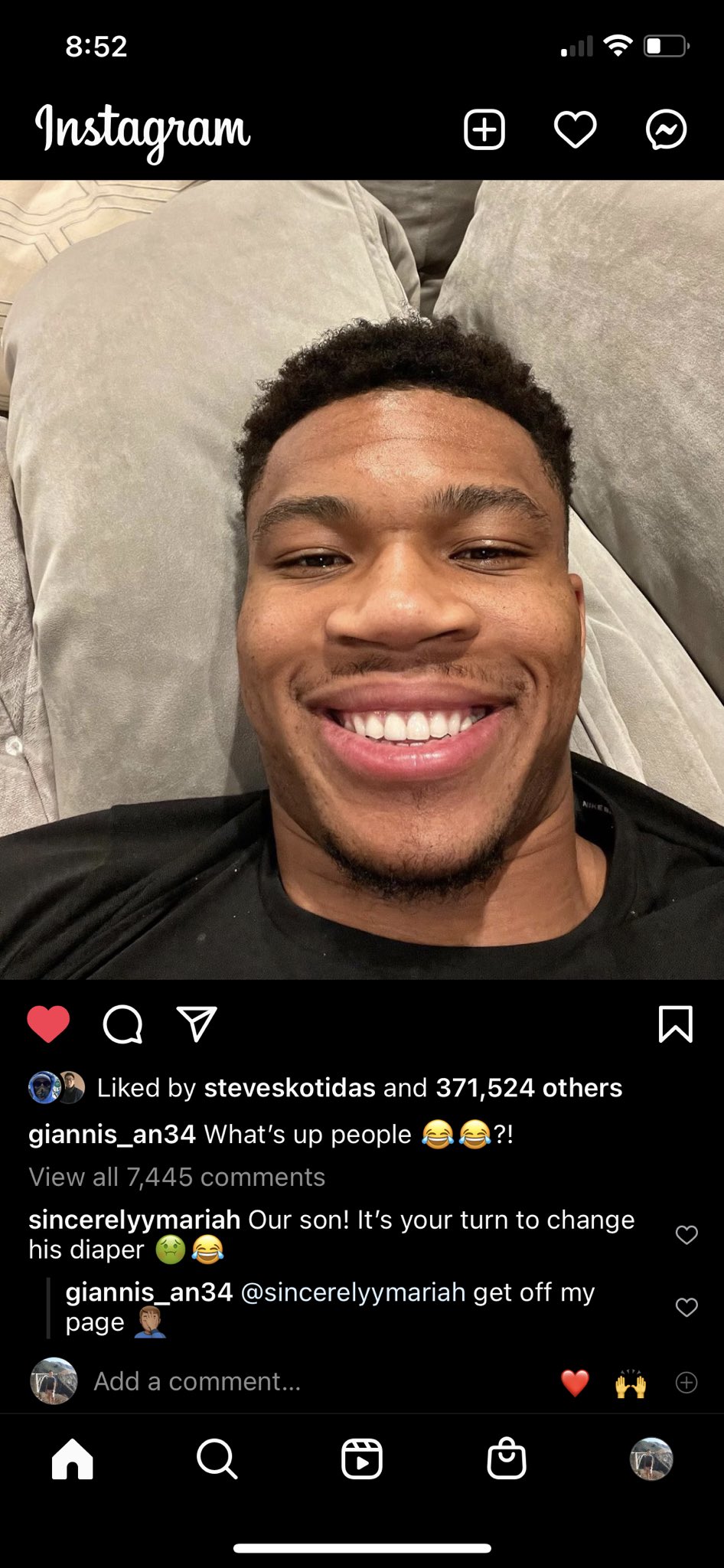Like giannis_an34's reply comment

(686, 1307)
